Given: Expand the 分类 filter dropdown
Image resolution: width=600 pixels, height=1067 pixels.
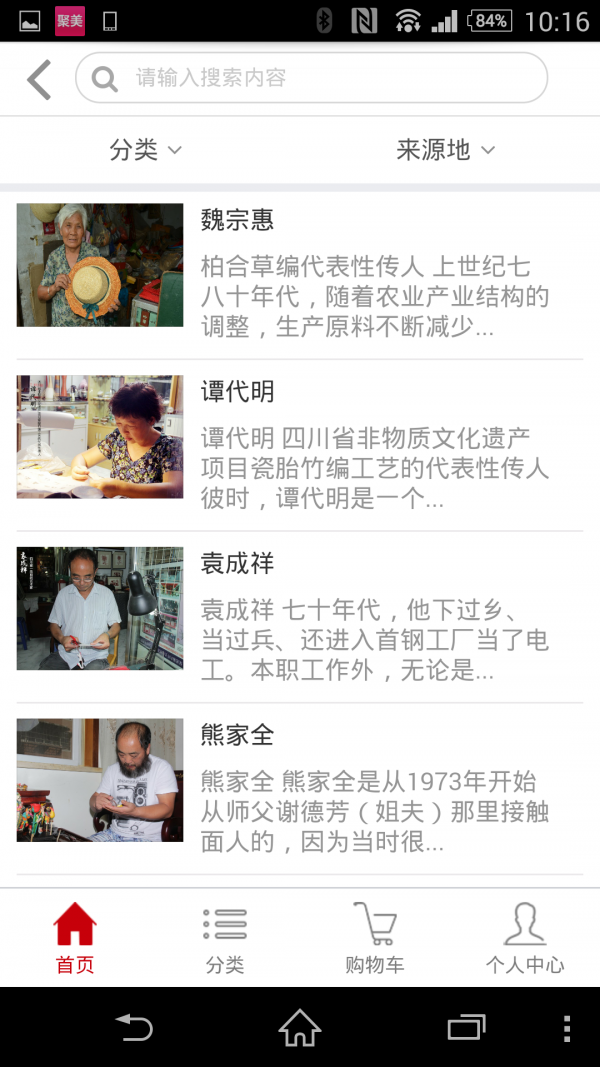Looking at the screenshot, I should (x=146, y=150).
